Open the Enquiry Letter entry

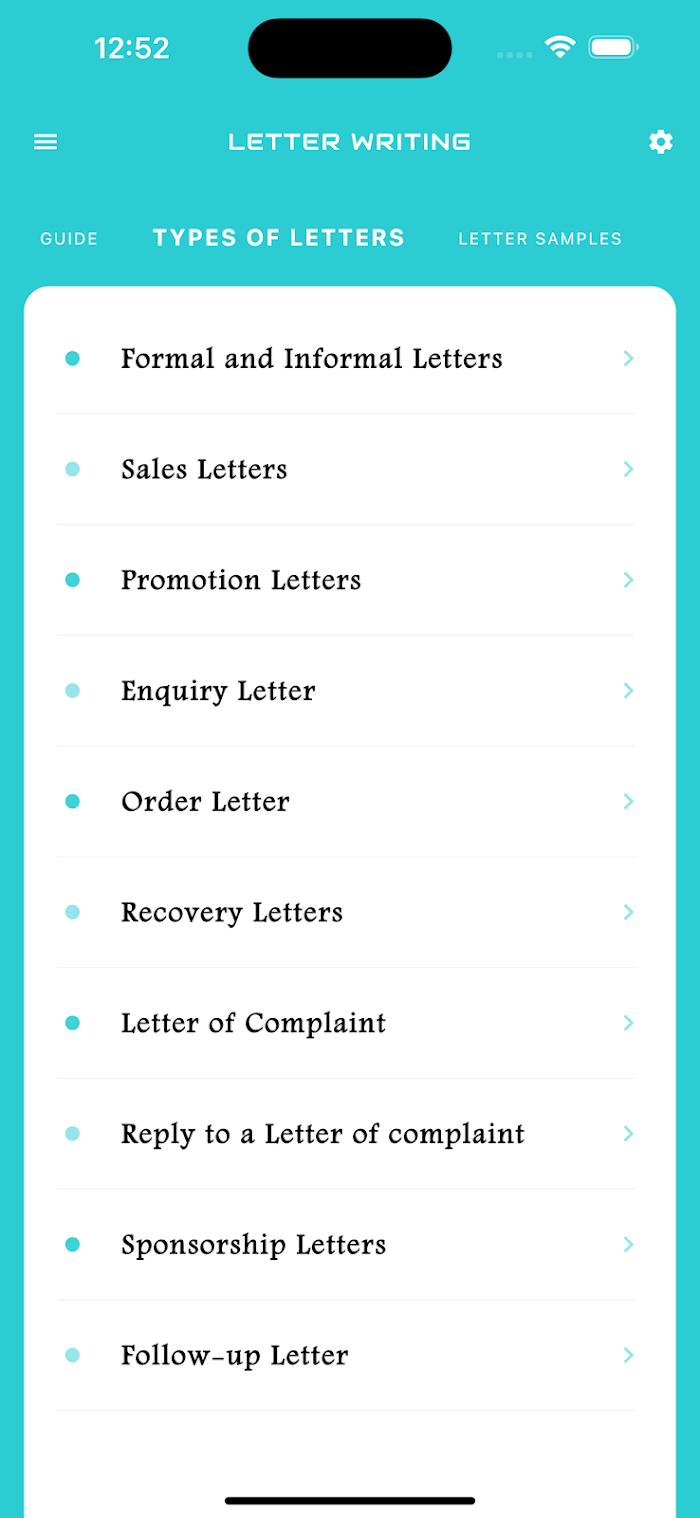(346, 692)
